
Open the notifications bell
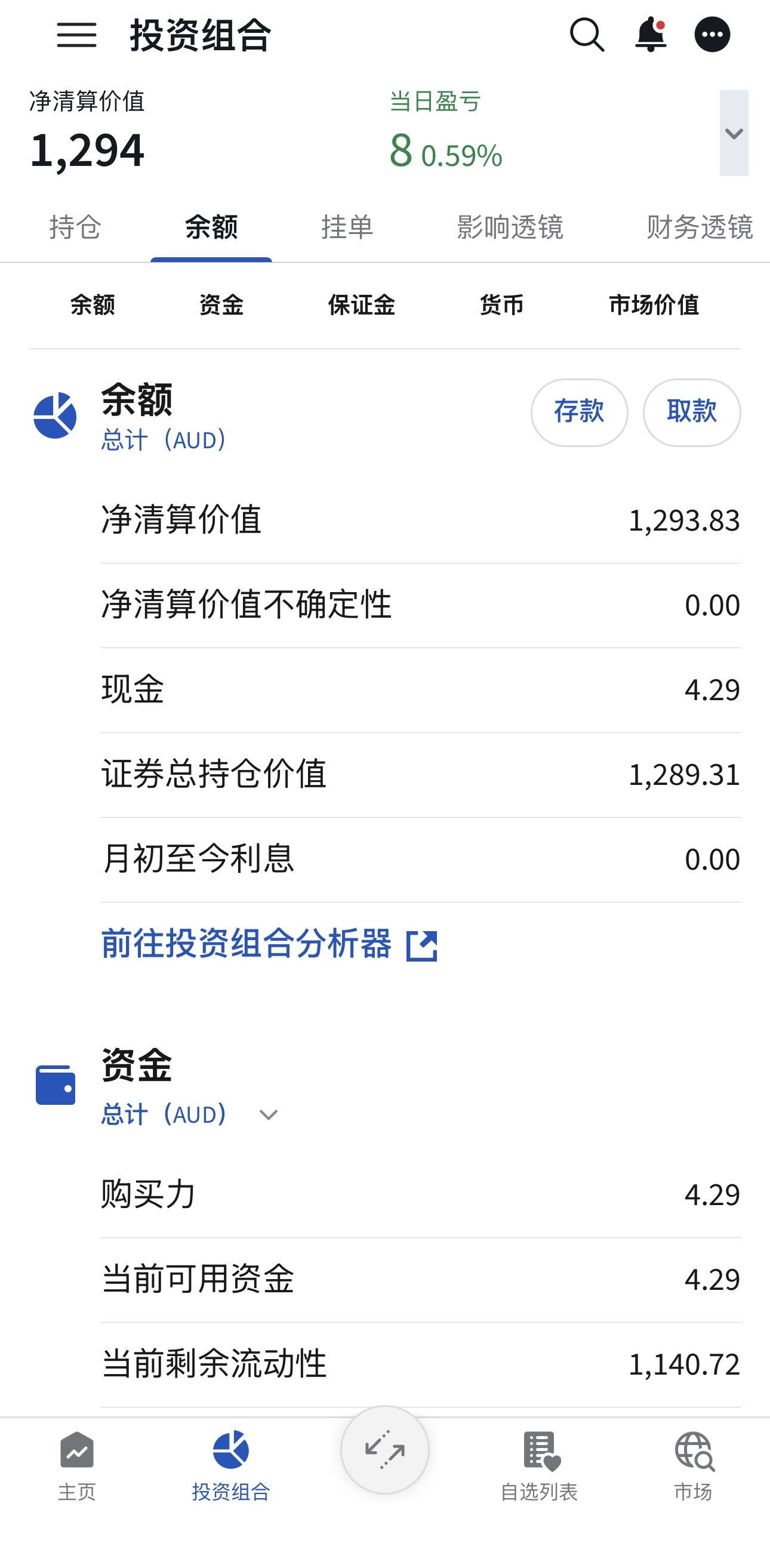[x=651, y=35]
